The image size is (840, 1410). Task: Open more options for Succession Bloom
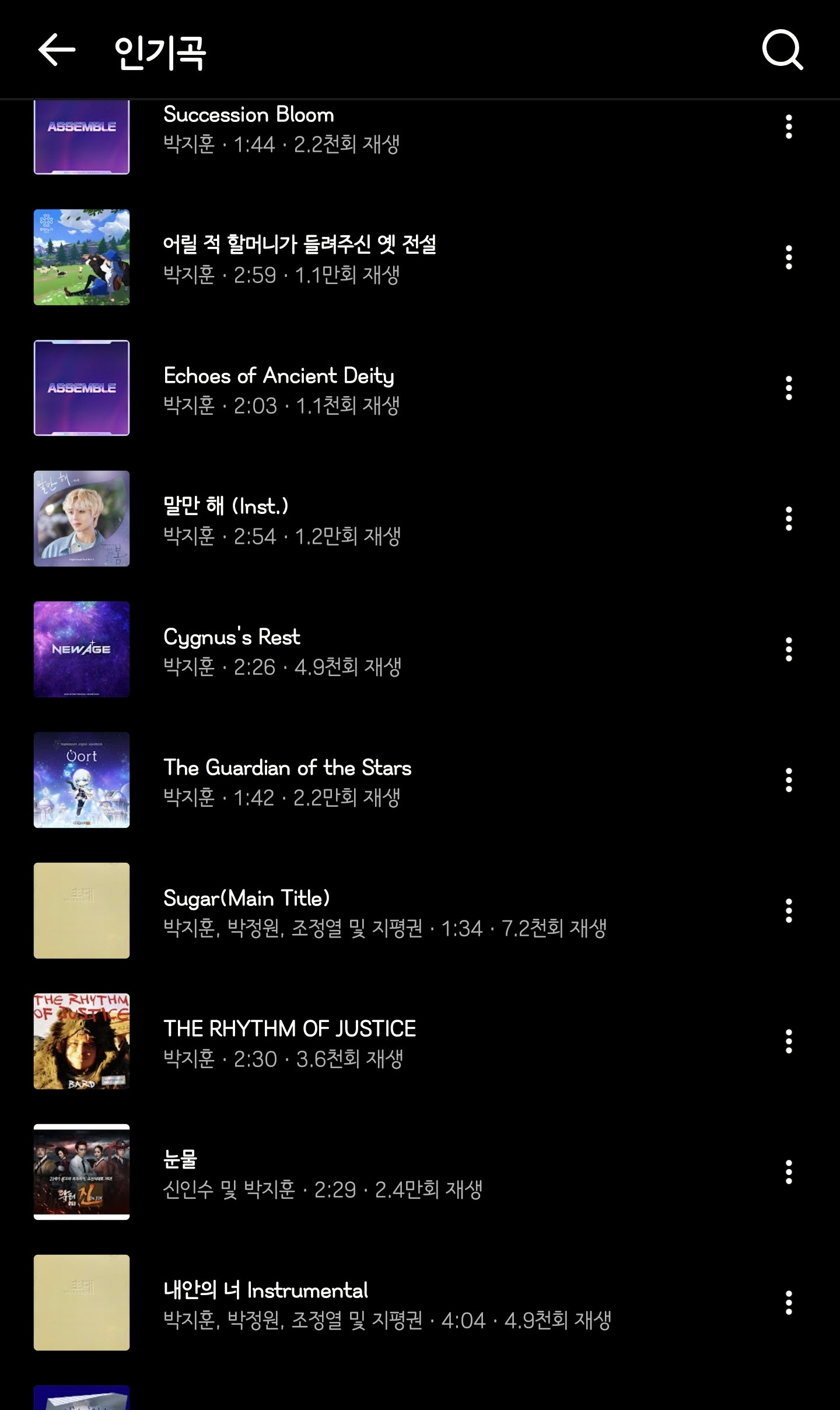(789, 127)
